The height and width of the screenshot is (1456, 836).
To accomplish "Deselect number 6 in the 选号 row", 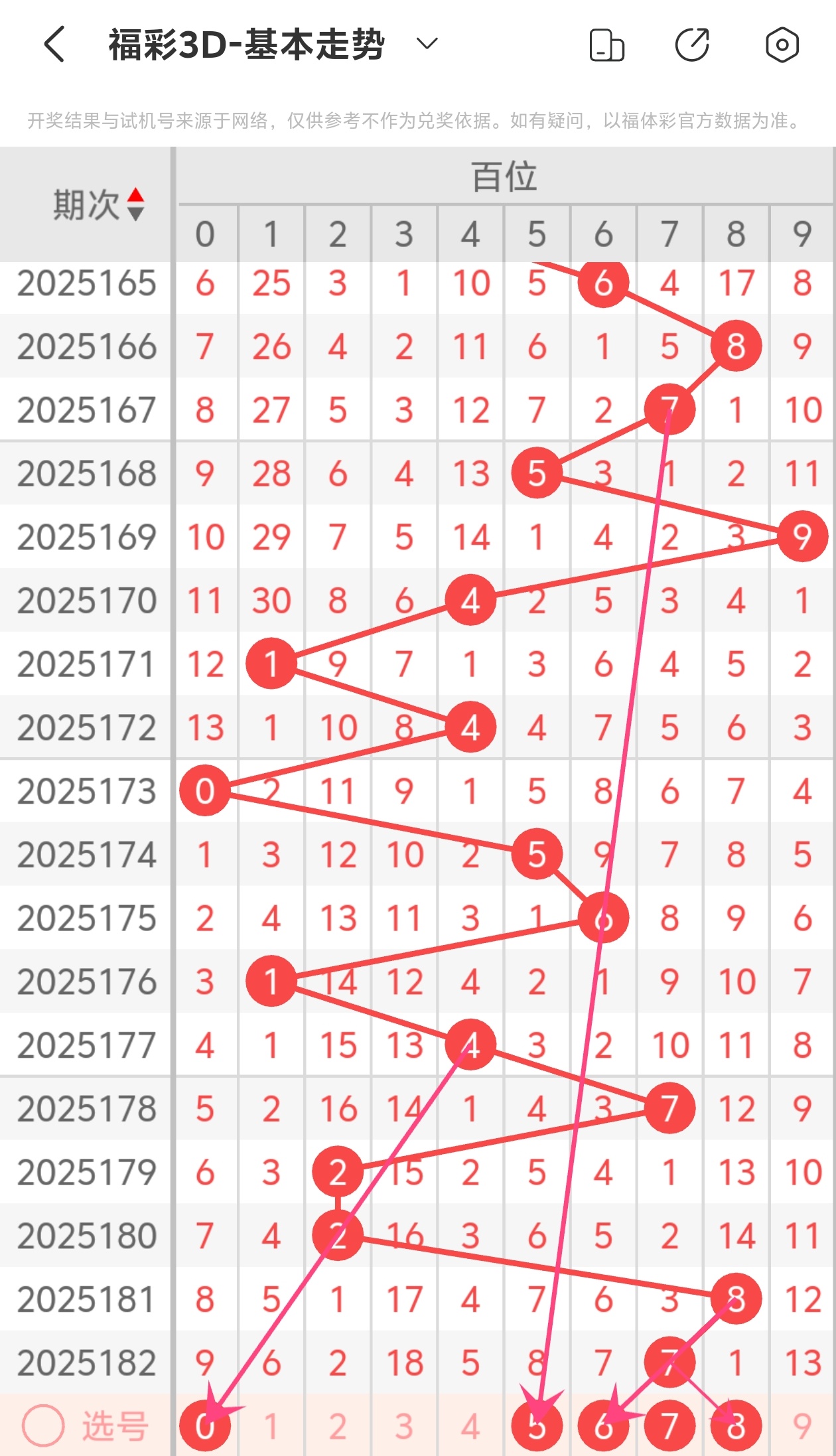I will [603, 1425].
